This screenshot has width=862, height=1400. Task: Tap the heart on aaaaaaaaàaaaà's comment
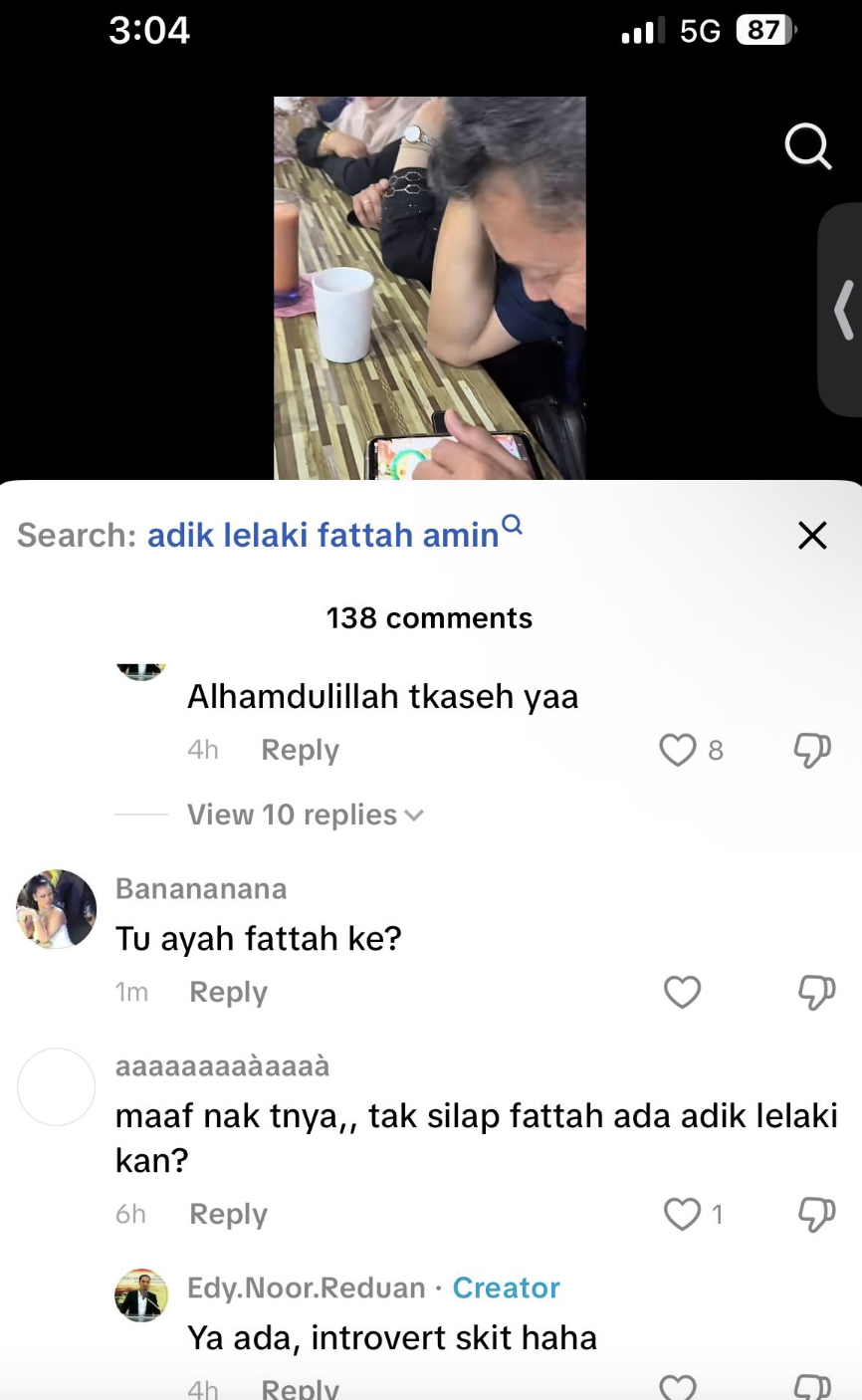click(x=682, y=1214)
